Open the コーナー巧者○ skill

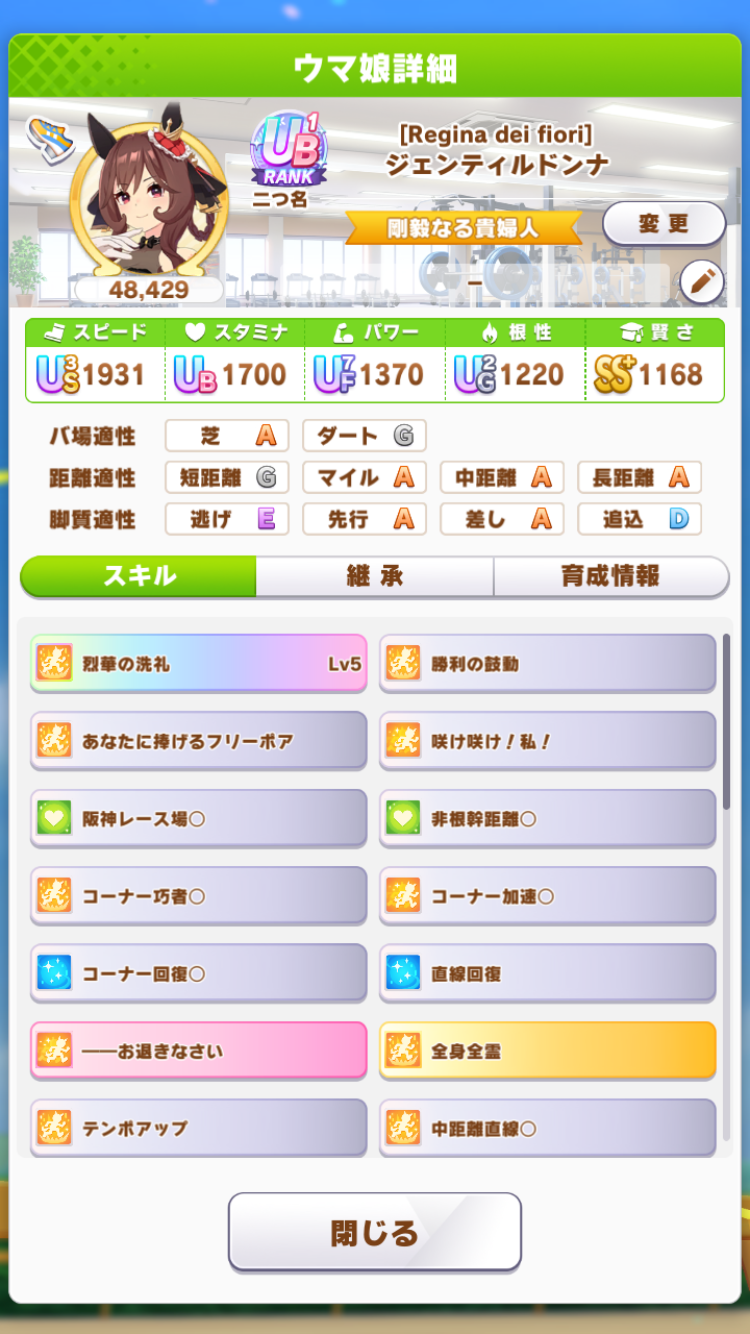tap(198, 896)
